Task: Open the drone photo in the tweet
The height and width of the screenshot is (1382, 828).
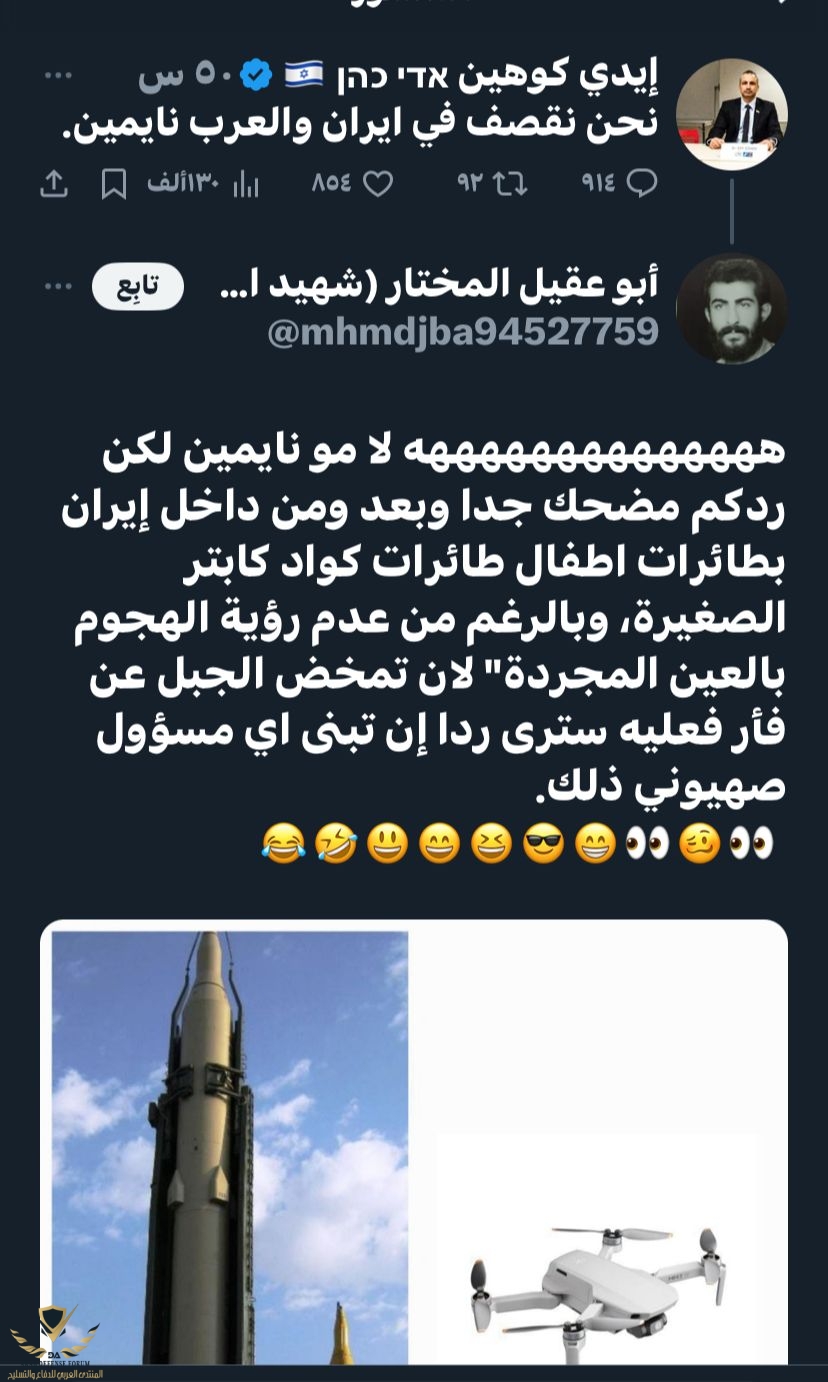Action: (597, 1145)
